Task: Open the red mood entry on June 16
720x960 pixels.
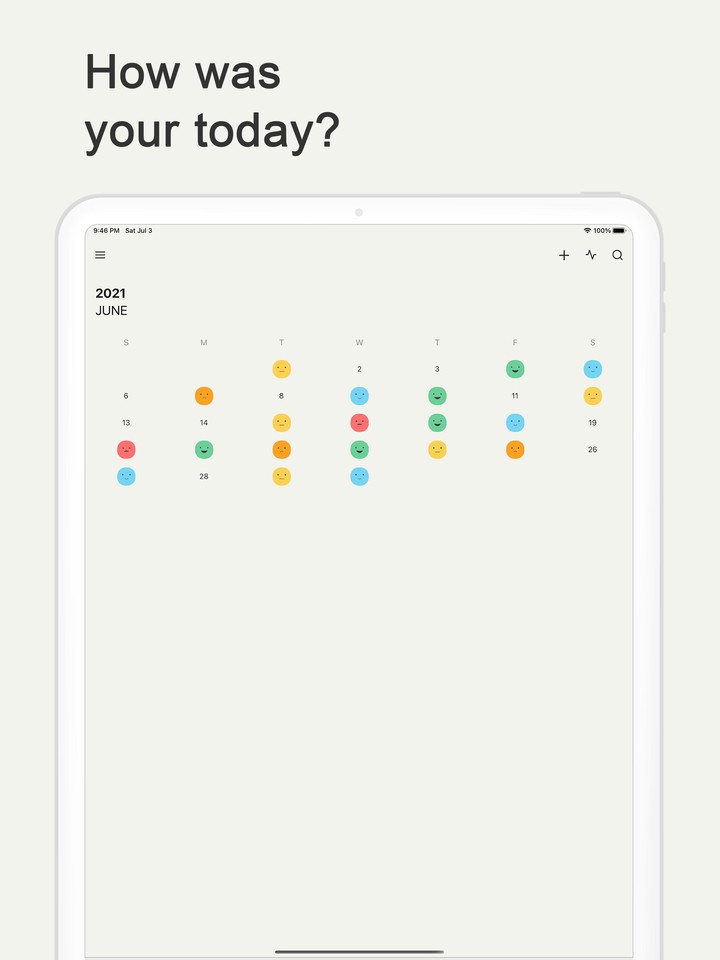Action: (359, 422)
